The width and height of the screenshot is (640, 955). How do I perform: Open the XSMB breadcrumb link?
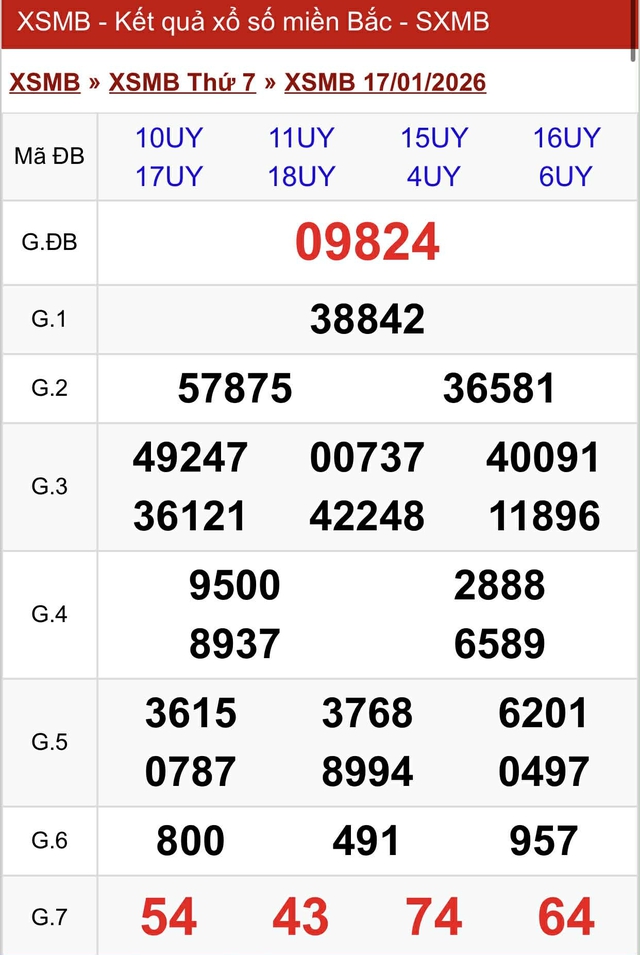(45, 82)
